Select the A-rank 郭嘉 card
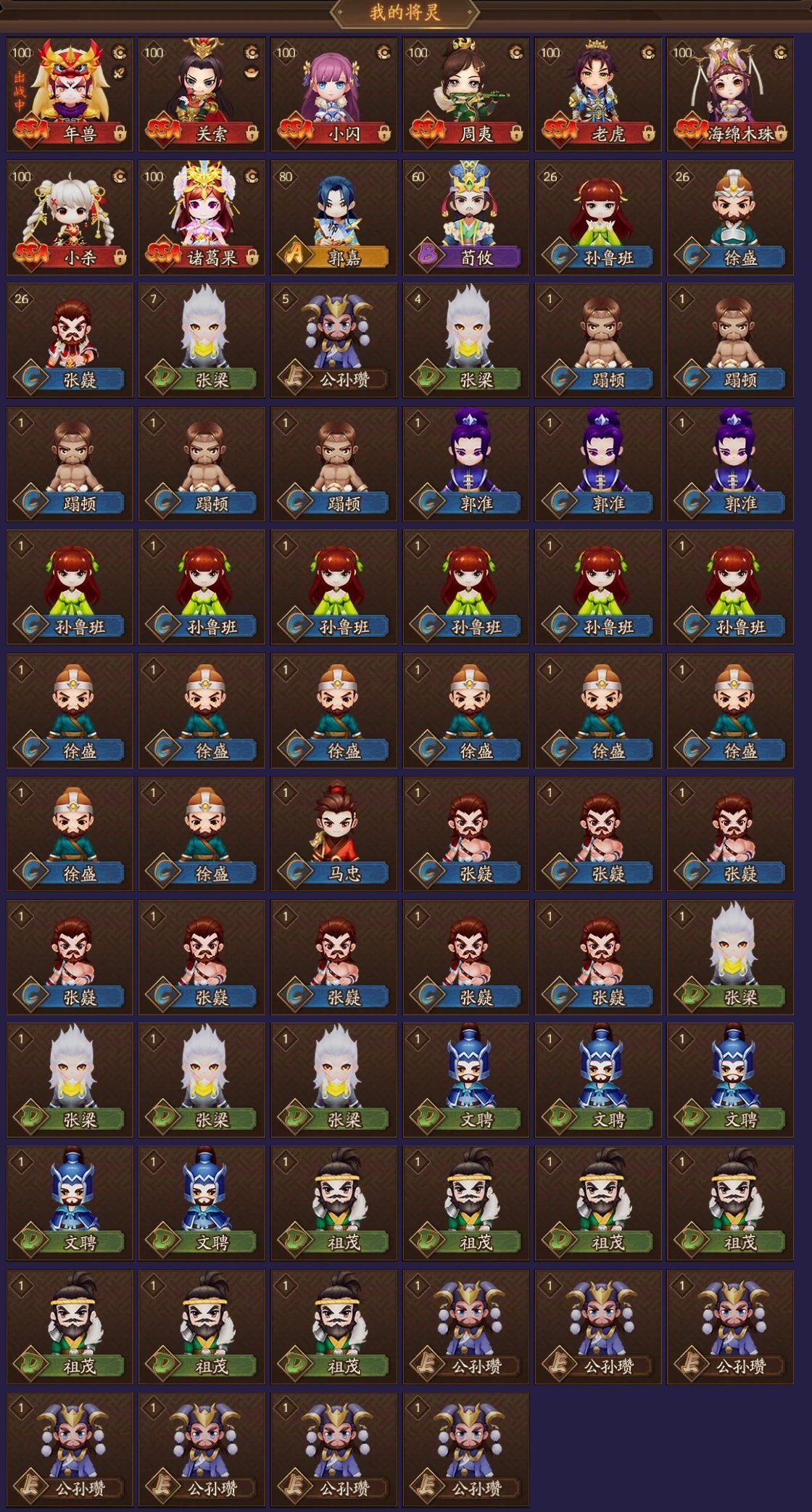Viewport: 812px width, 1512px height. (334, 218)
